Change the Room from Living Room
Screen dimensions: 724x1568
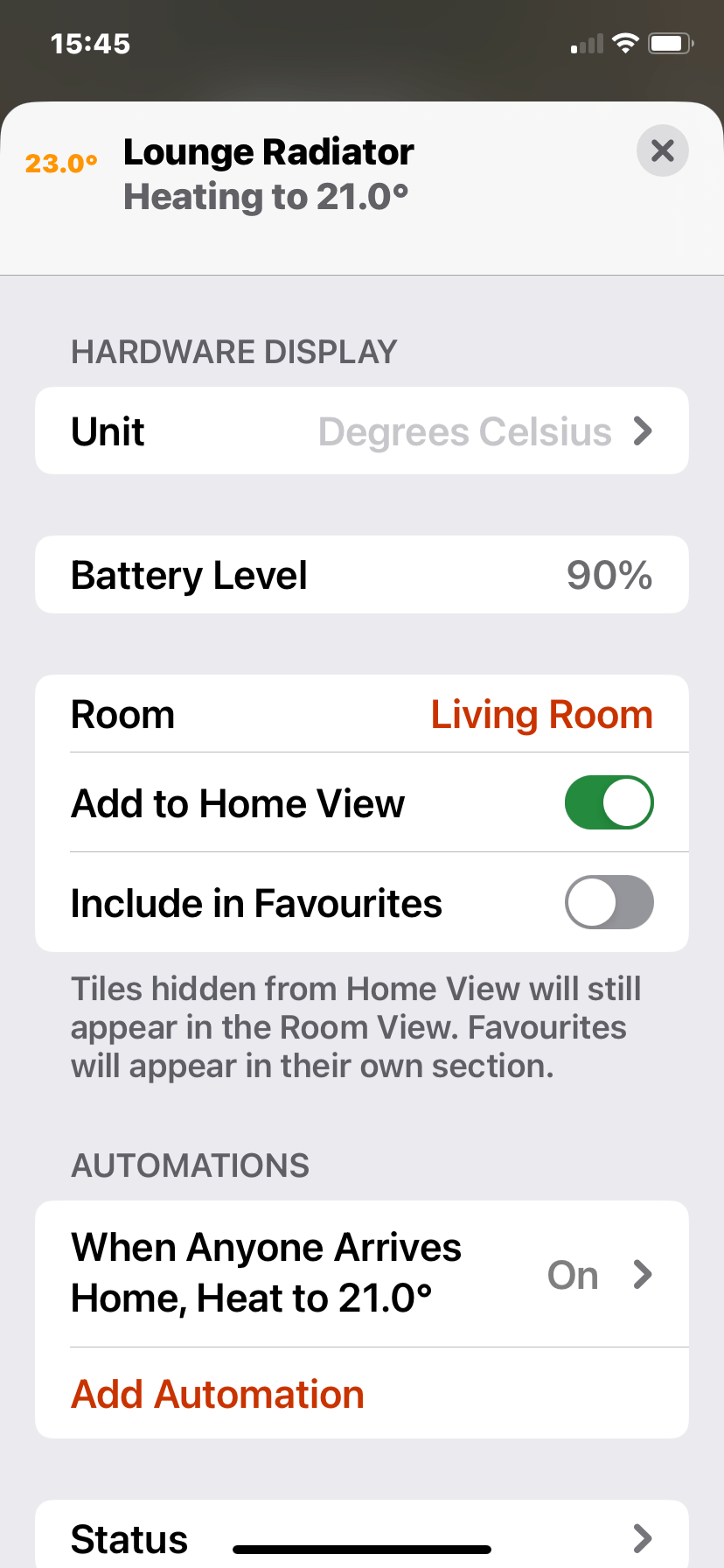coord(541,715)
